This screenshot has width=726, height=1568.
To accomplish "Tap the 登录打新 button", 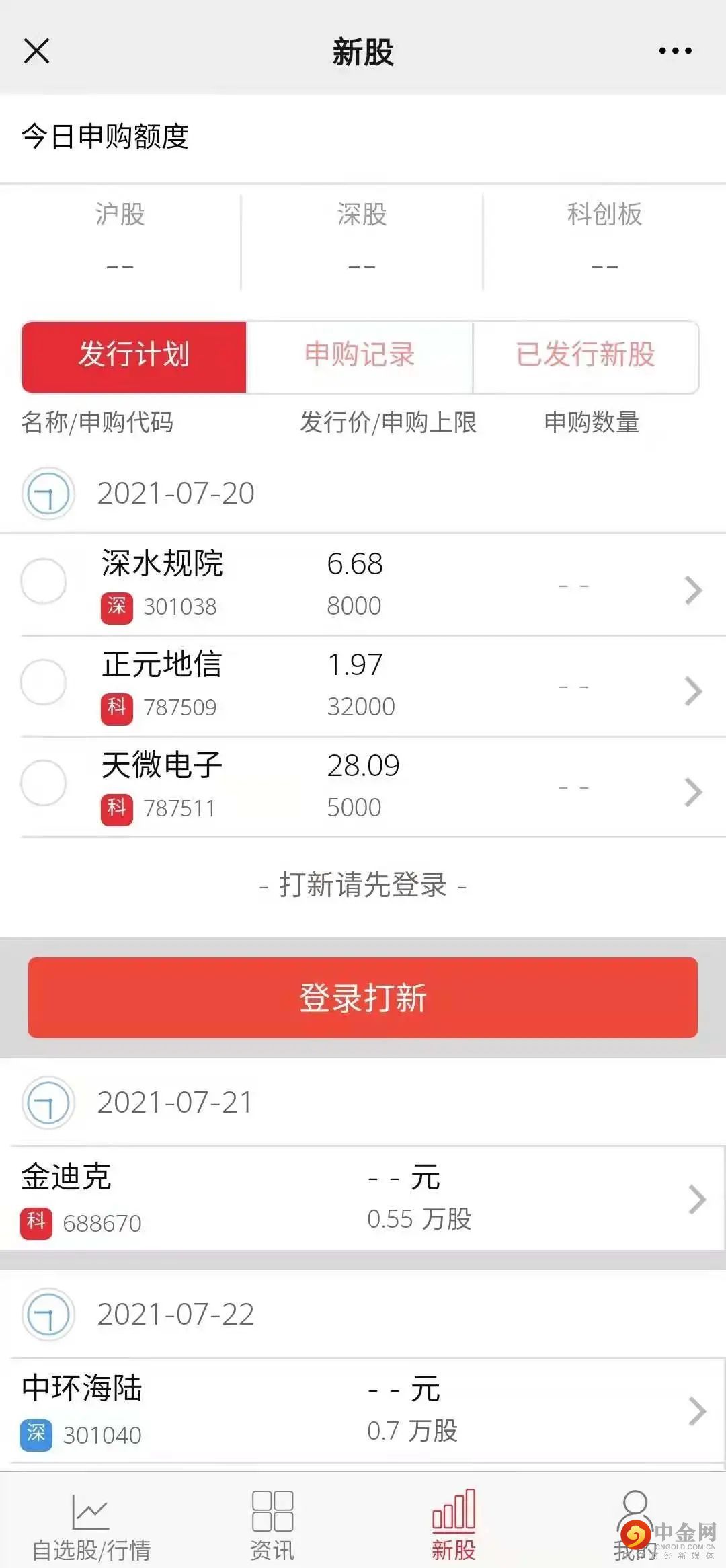I will click(x=363, y=998).
